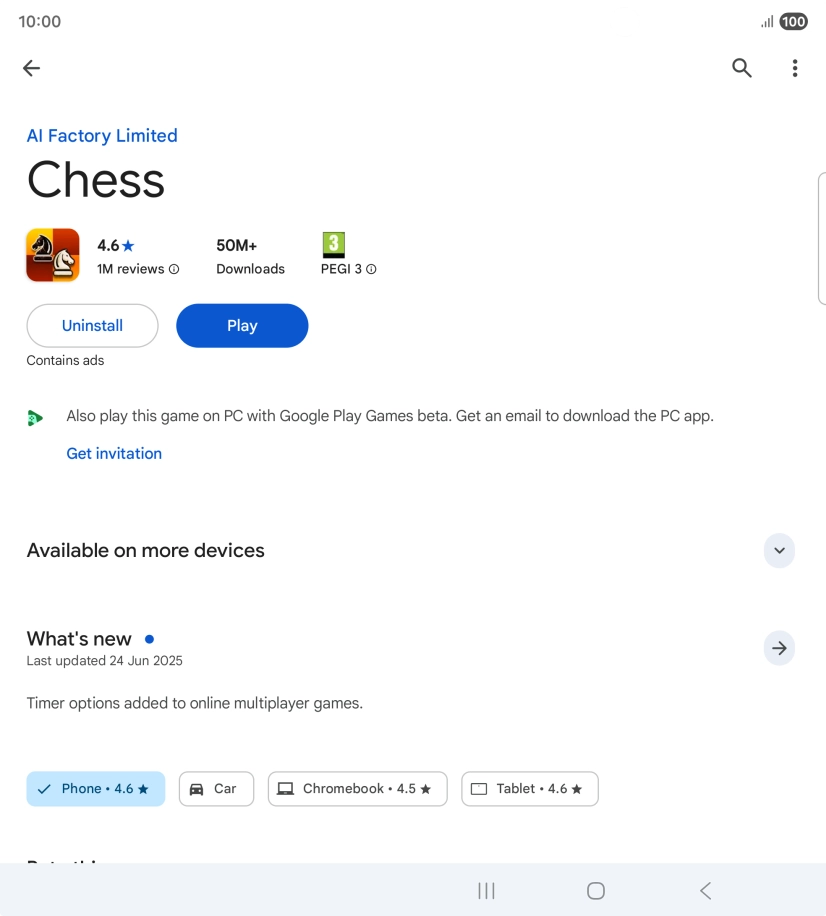Expand Available on more devices section
826x916 pixels.
(779, 550)
